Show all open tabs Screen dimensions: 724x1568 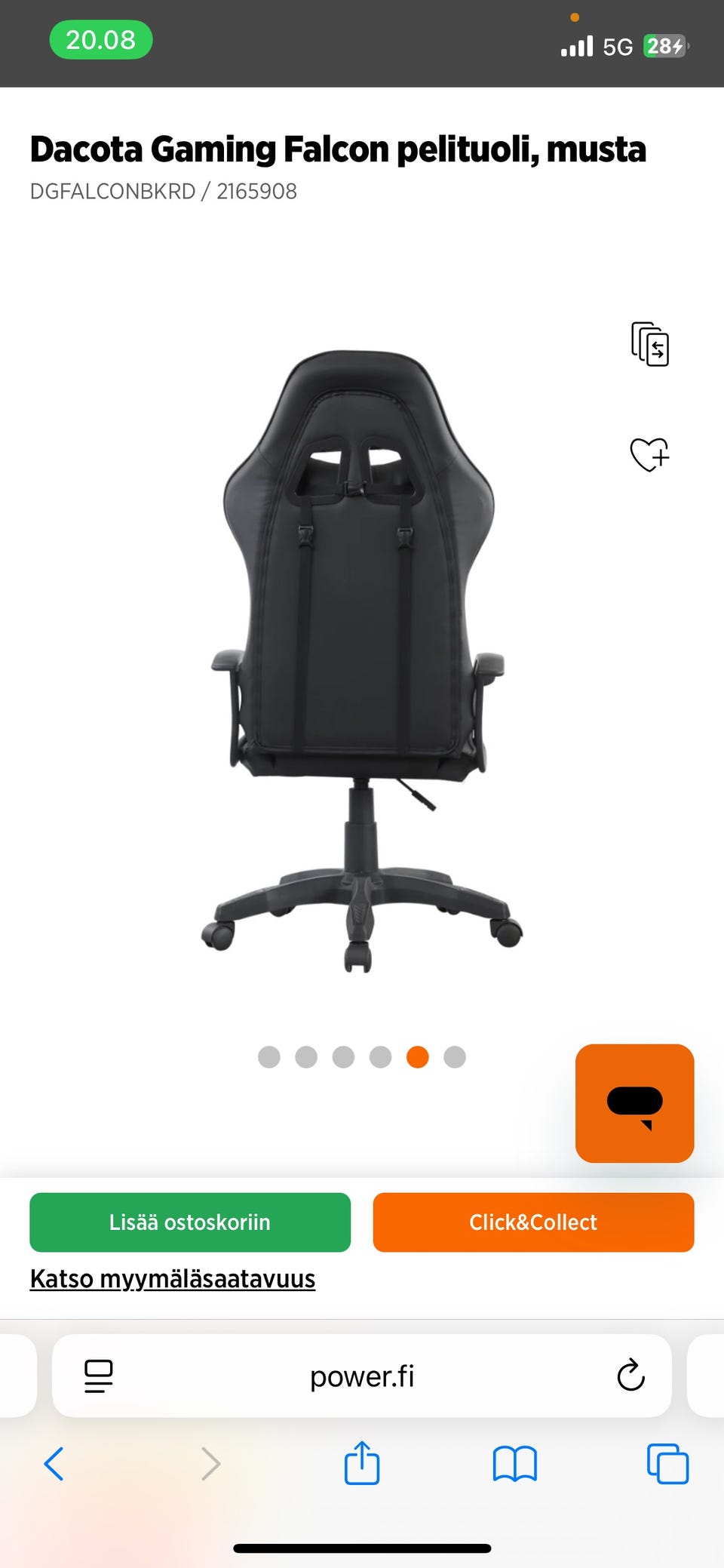click(x=667, y=1464)
